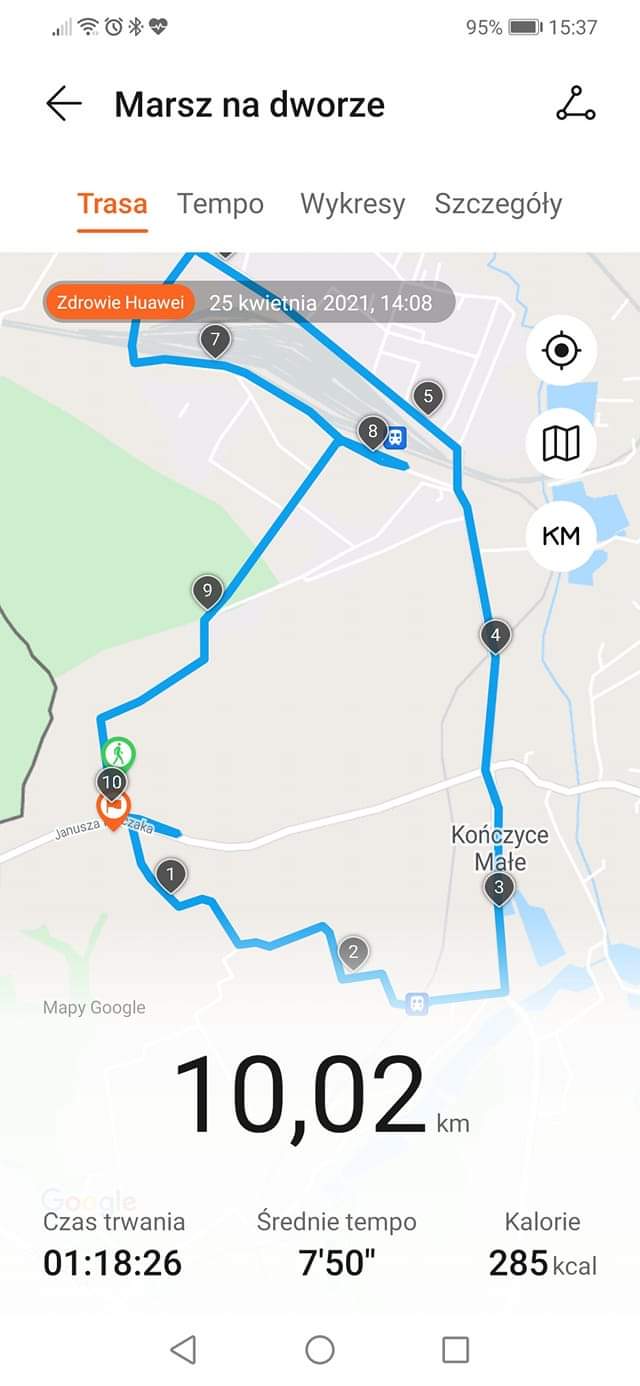Open the Wykresy tab
640x1386 pixels.
[x=352, y=204]
